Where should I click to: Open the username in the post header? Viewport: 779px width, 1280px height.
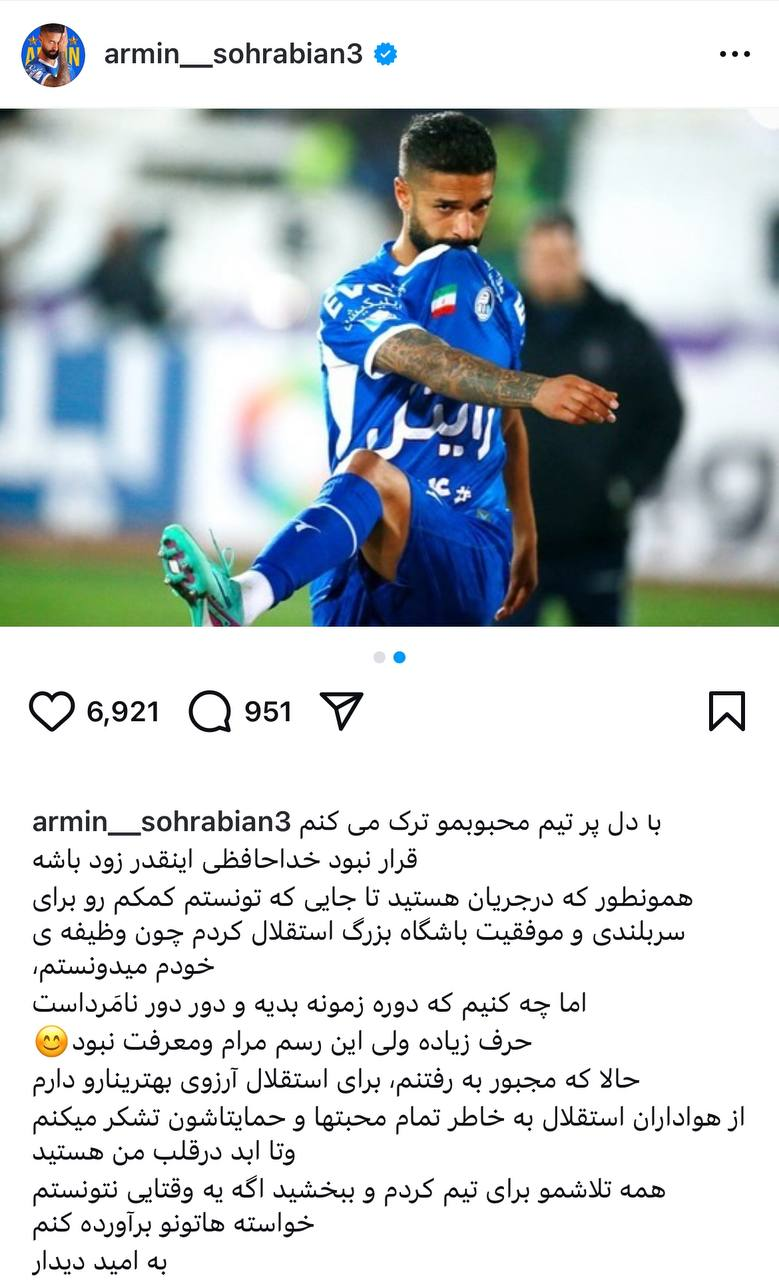233,55
